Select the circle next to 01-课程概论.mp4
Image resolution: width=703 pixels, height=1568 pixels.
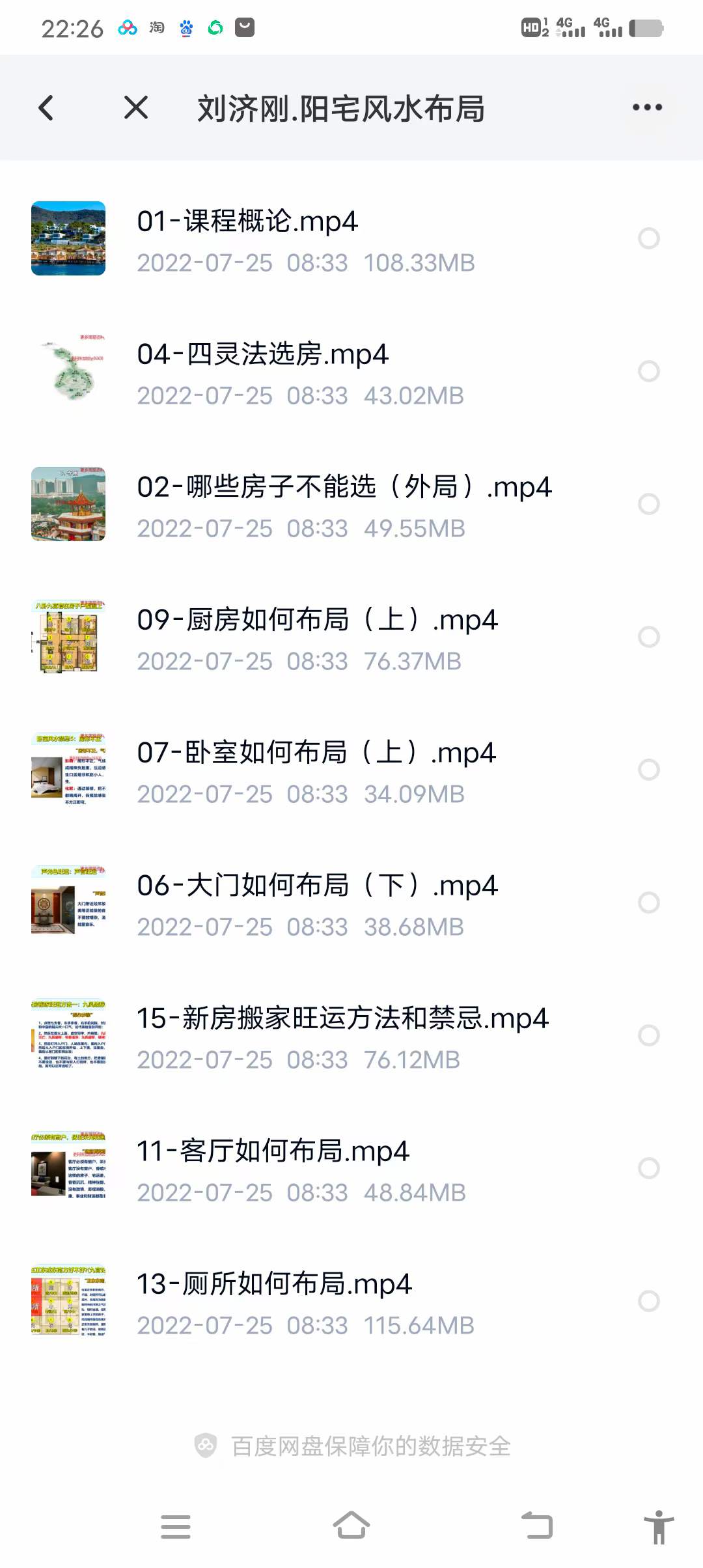tap(648, 238)
